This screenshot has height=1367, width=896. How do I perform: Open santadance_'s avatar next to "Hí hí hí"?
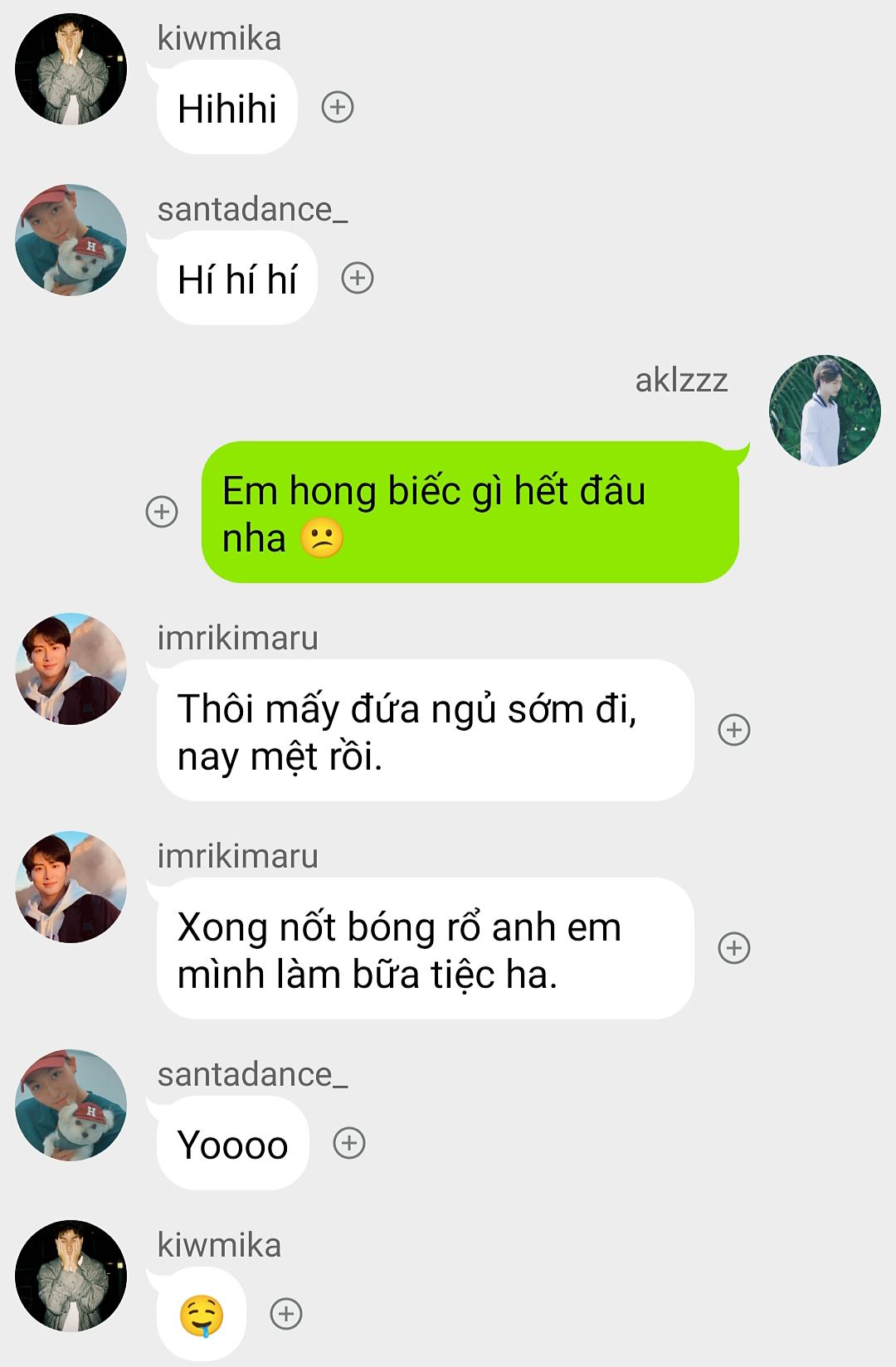point(71,240)
